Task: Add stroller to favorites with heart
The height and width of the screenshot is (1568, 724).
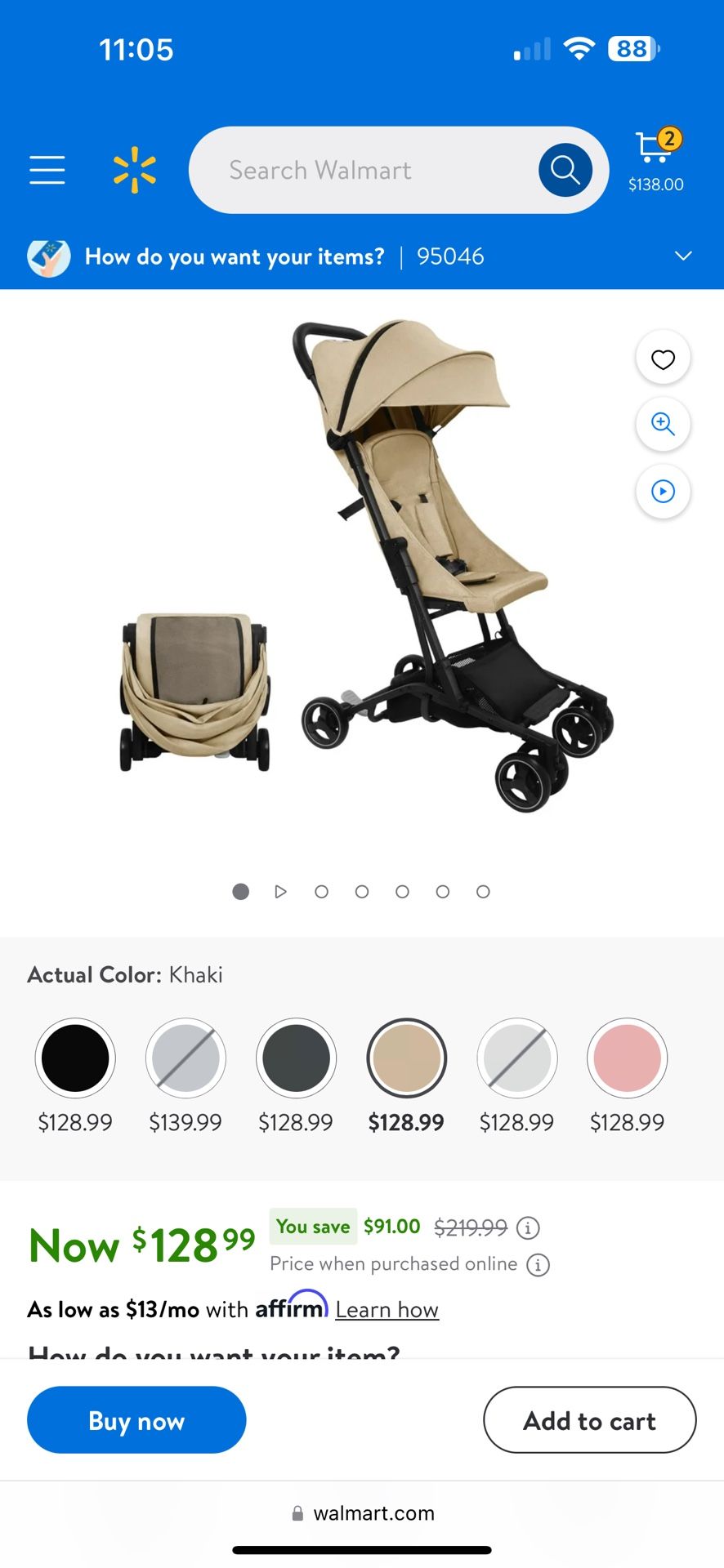Action: [663, 359]
